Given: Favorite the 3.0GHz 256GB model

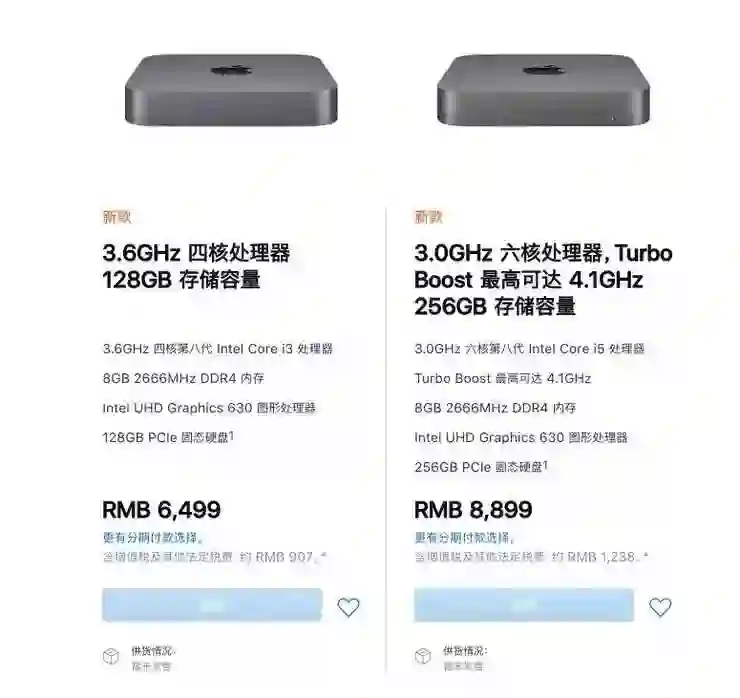Looking at the screenshot, I should click(x=660, y=606).
